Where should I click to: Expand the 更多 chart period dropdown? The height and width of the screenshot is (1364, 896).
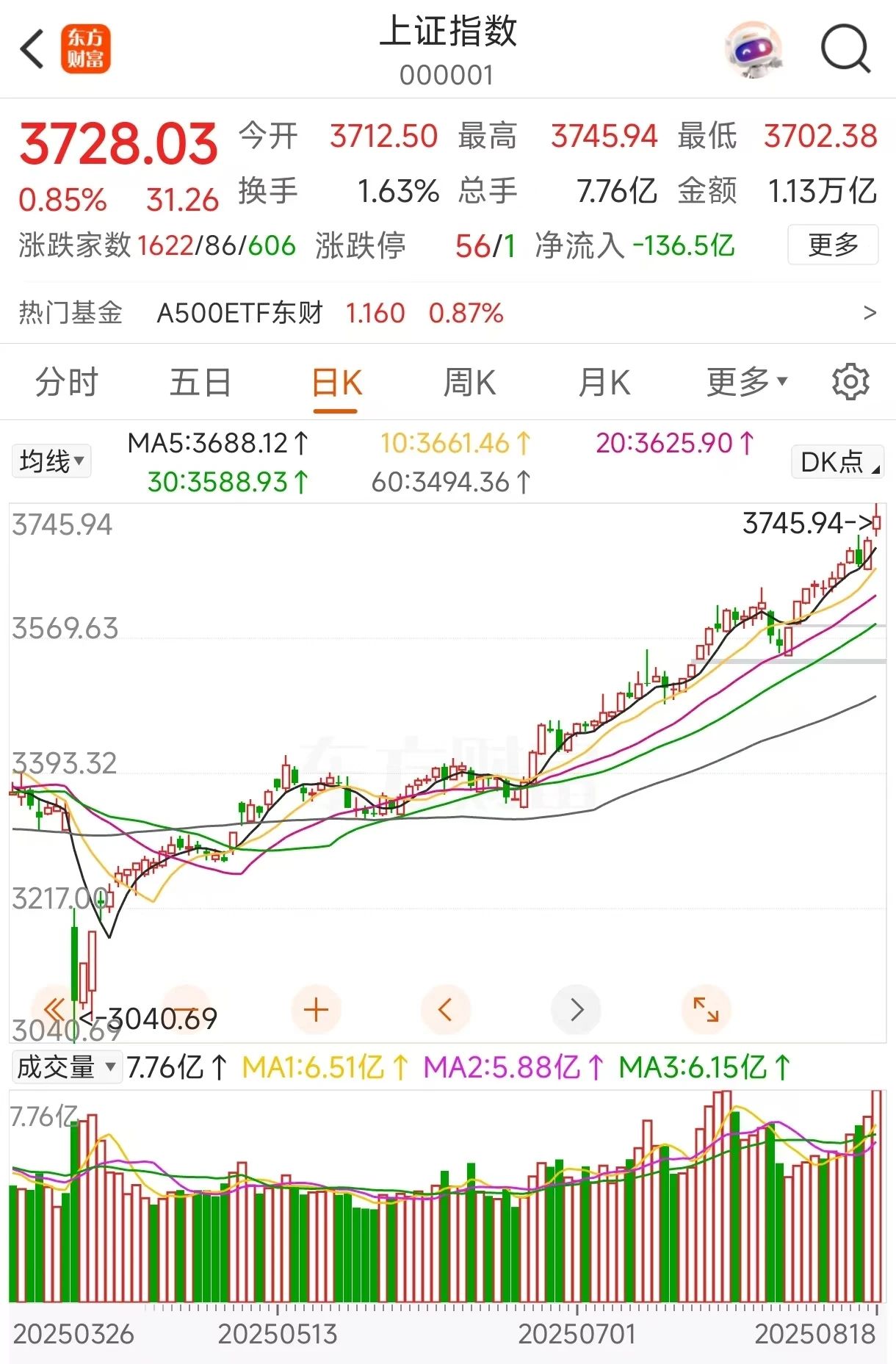click(x=747, y=383)
